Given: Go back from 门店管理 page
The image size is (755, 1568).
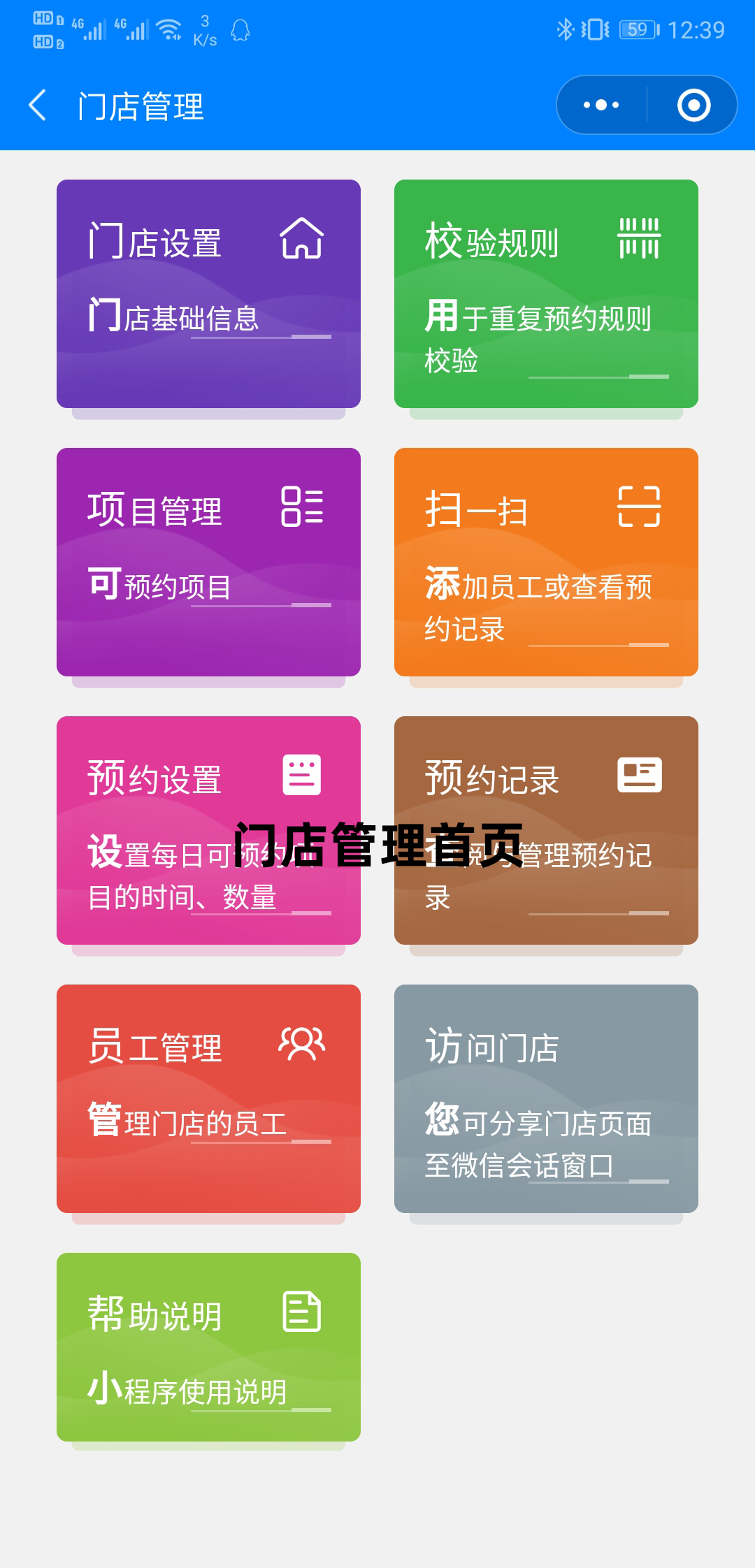Looking at the screenshot, I should (x=38, y=106).
